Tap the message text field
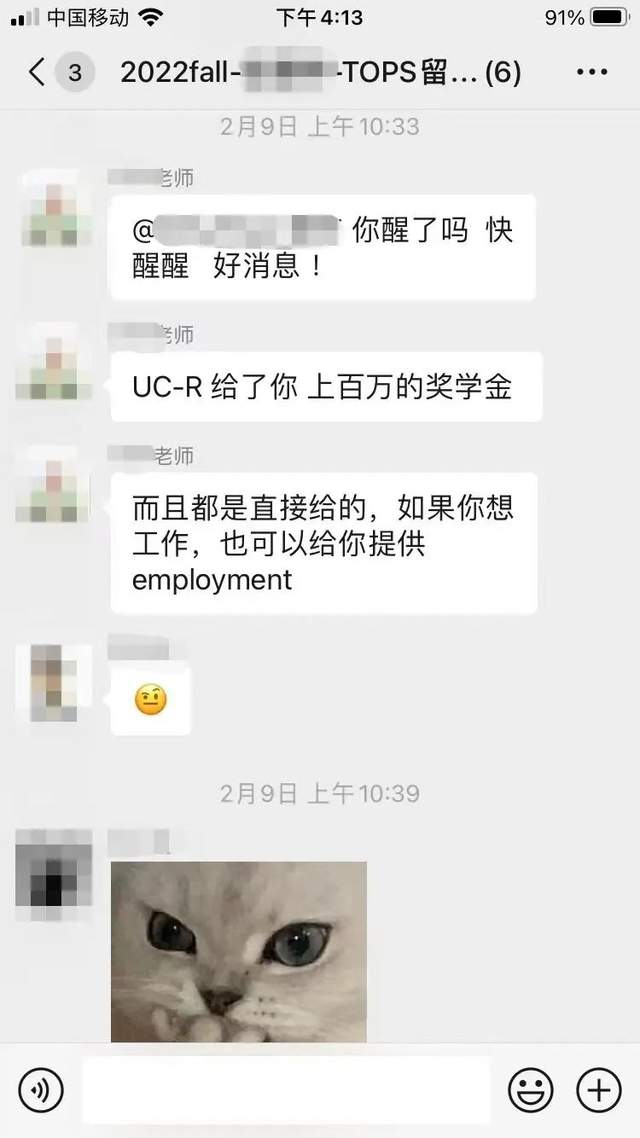640x1138 pixels. pos(286,1089)
